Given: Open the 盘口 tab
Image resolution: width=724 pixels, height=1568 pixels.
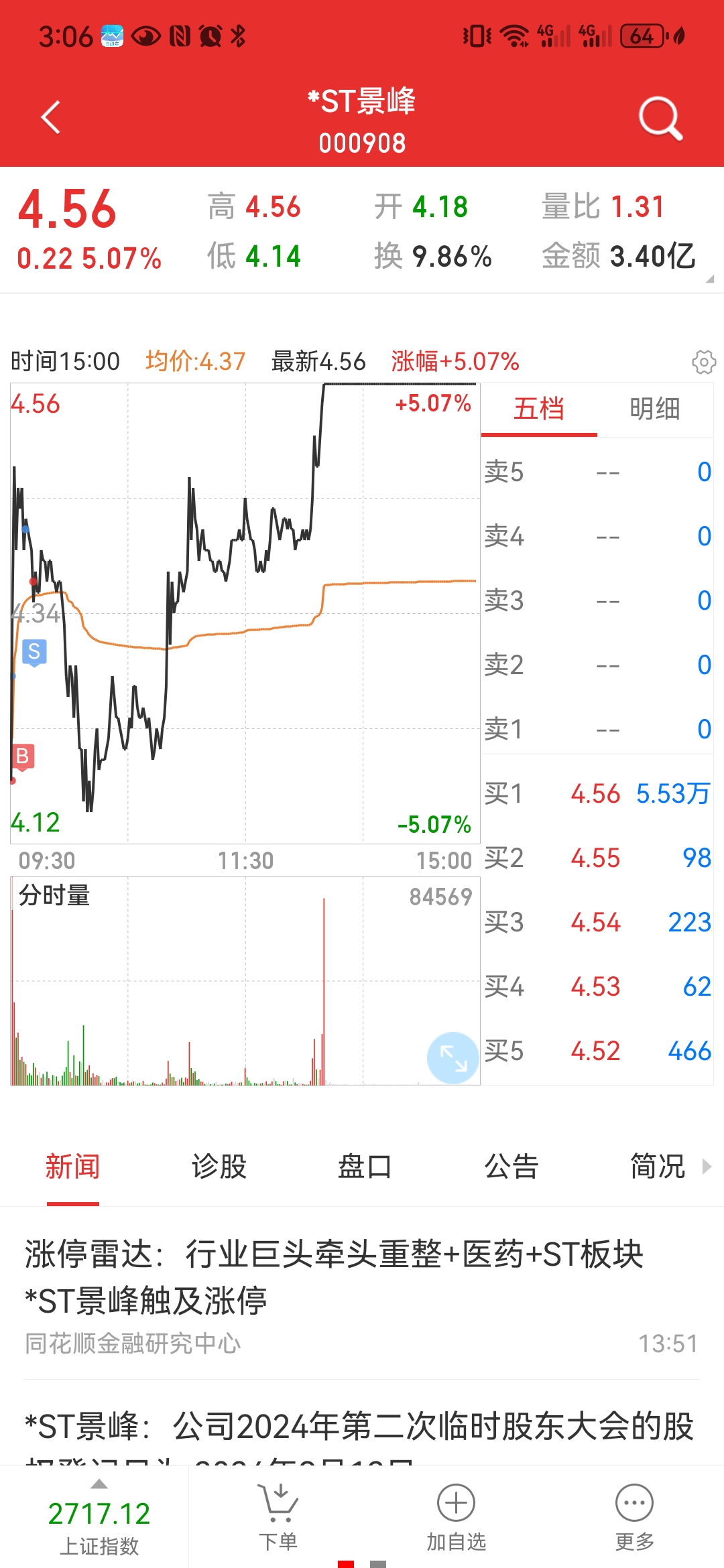Looking at the screenshot, I should coord(365,1167).
